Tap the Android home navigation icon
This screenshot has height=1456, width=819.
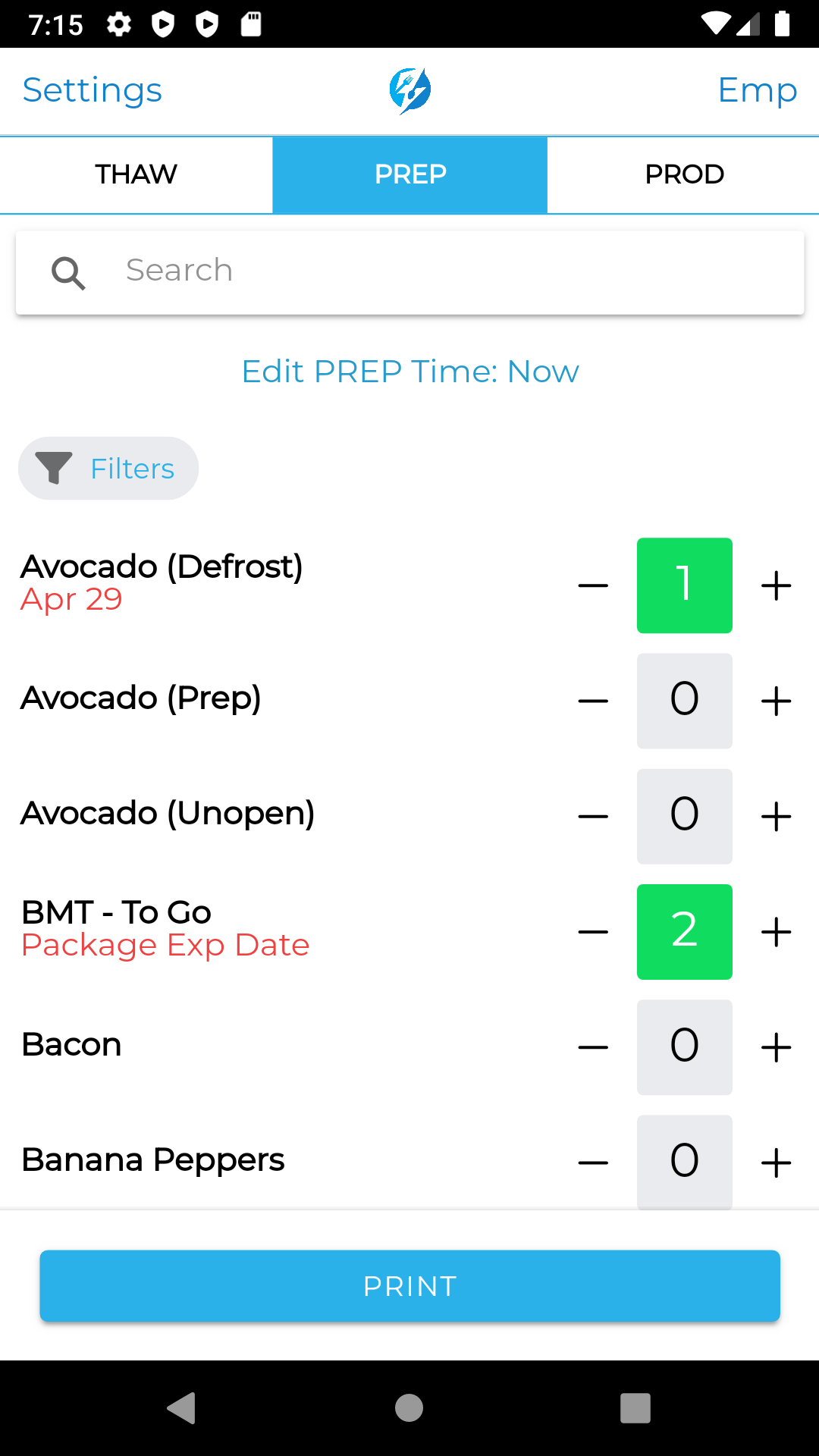tap(409, 1409)
